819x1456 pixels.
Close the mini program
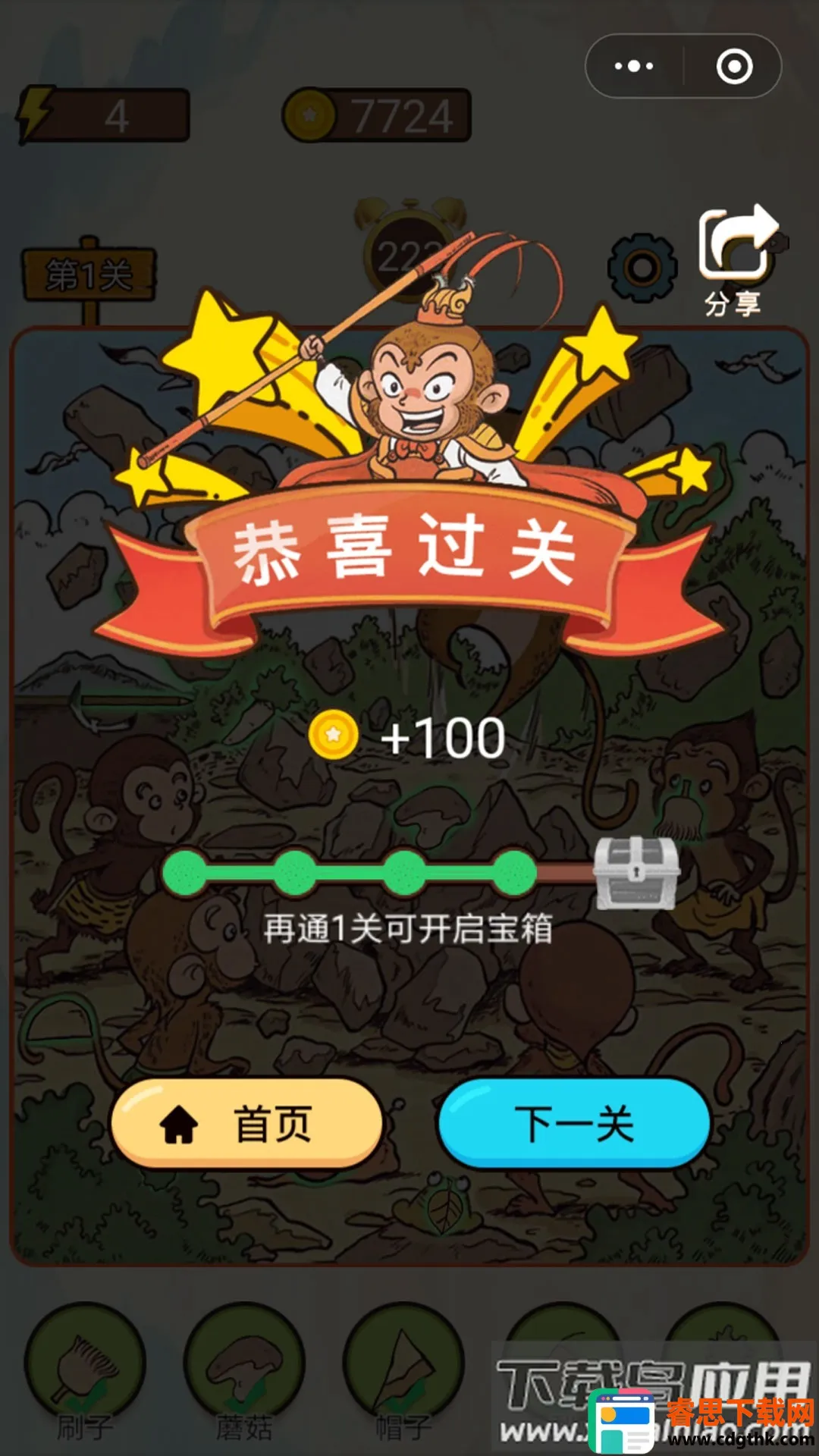[x=734, y=67]
